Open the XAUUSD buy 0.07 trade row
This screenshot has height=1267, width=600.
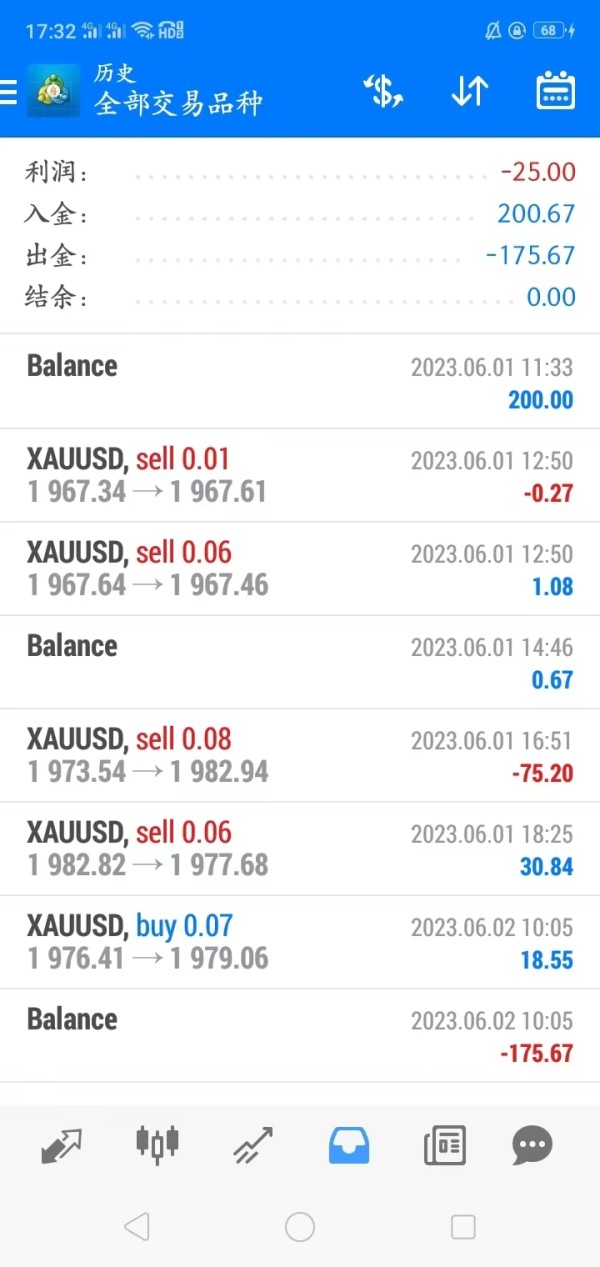[x=300, y=942]
